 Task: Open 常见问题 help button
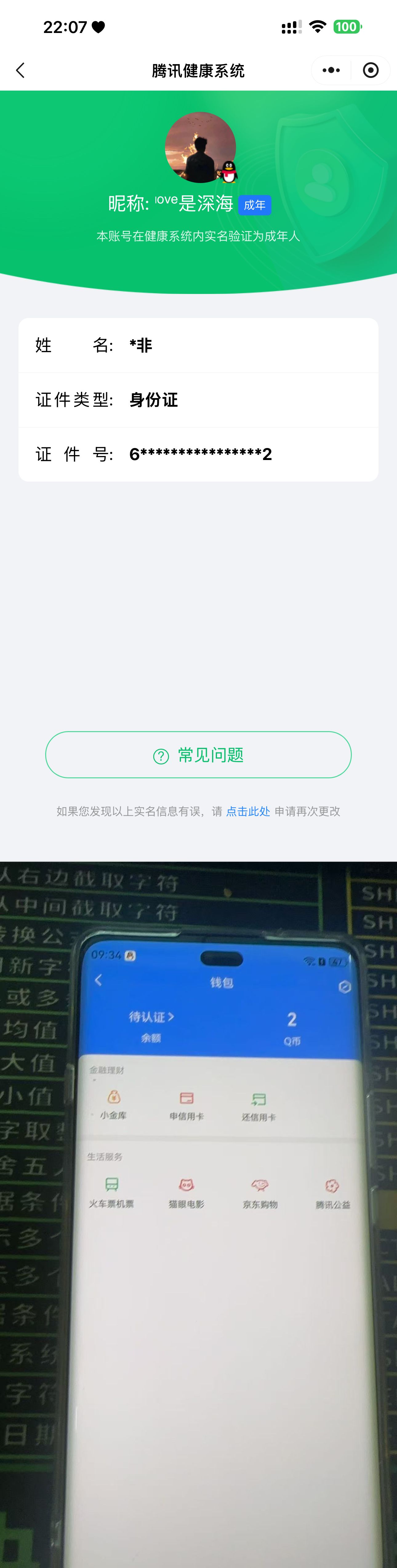click(198, 755)
